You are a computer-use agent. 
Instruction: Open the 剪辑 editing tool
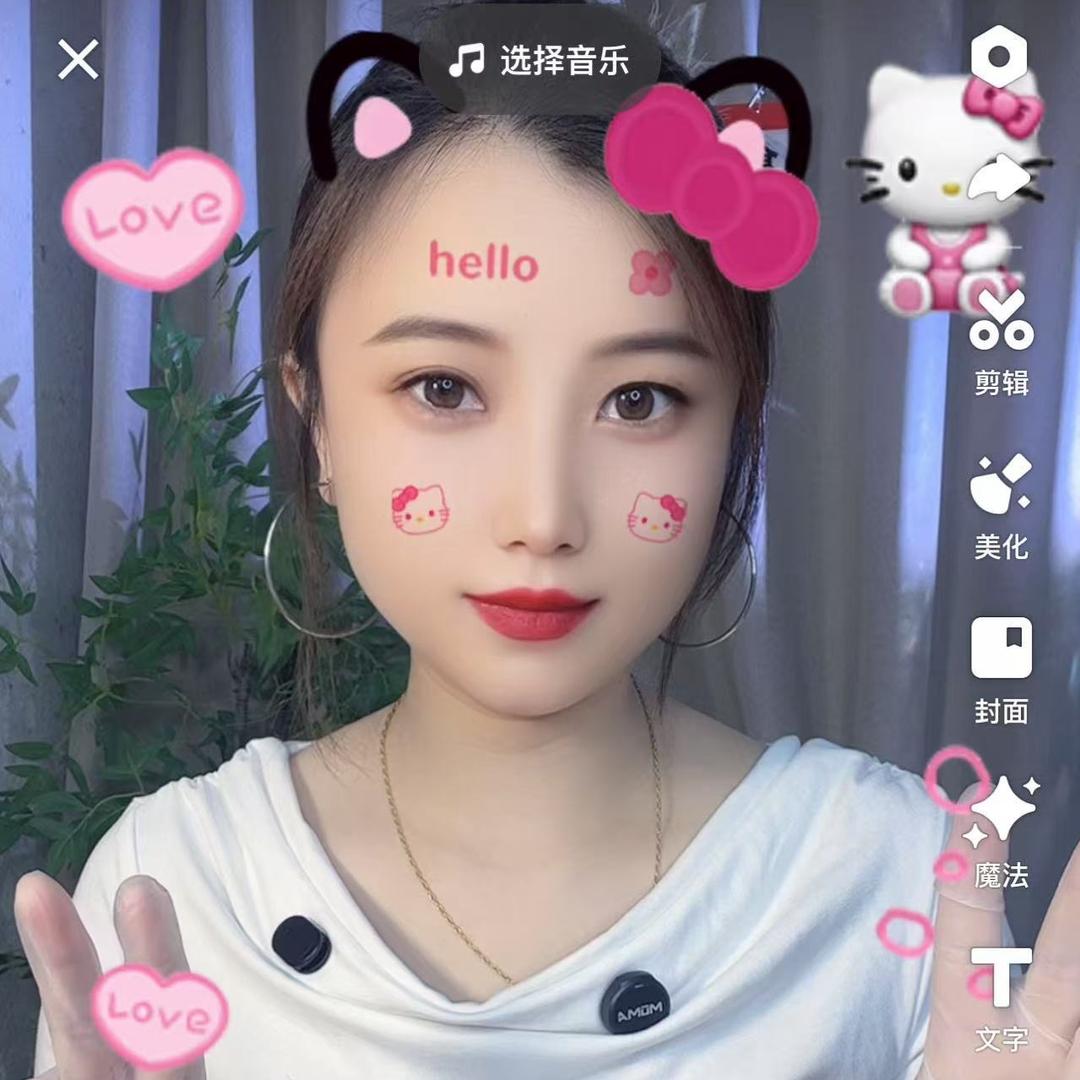point(1001,343)
